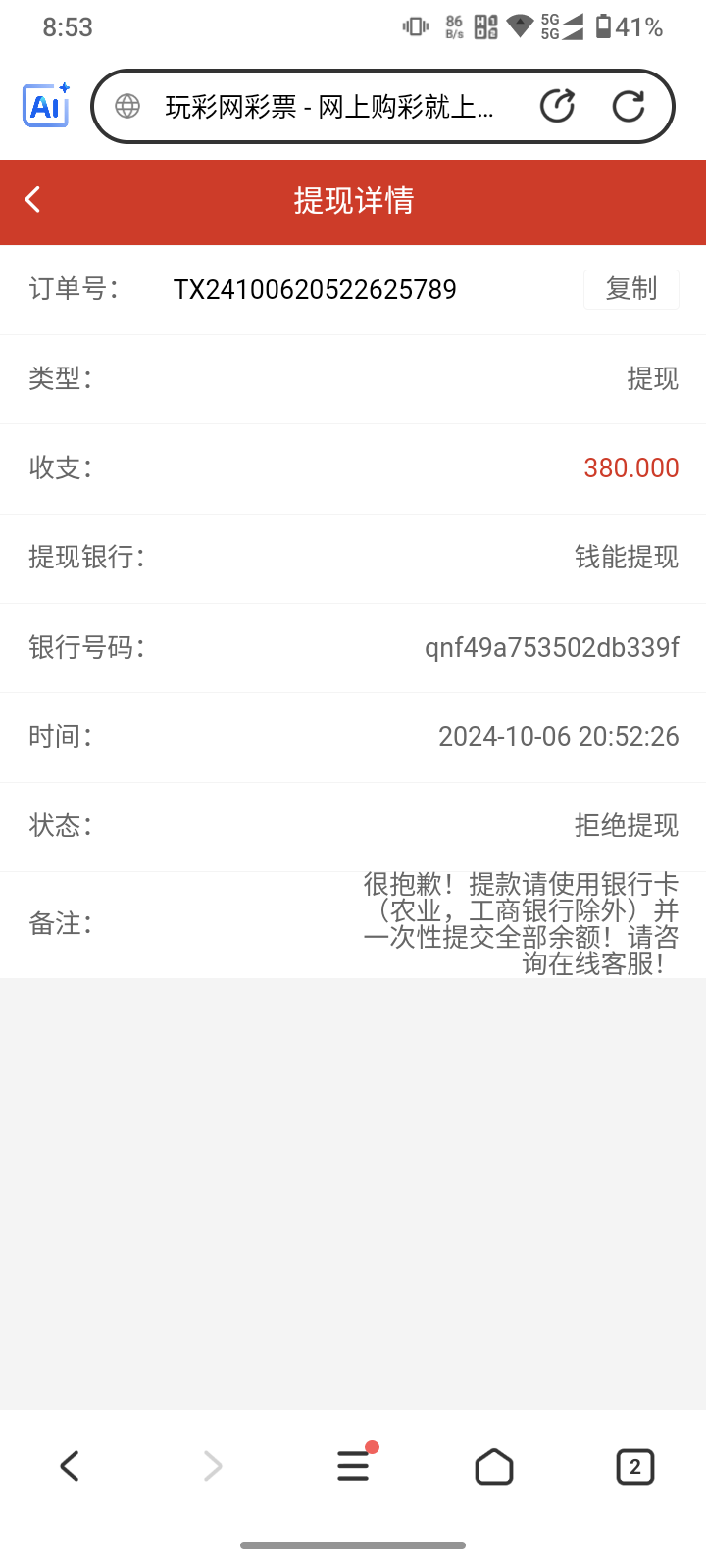Go to the browser home page
706x1568 pixels.
point(494,1467)
